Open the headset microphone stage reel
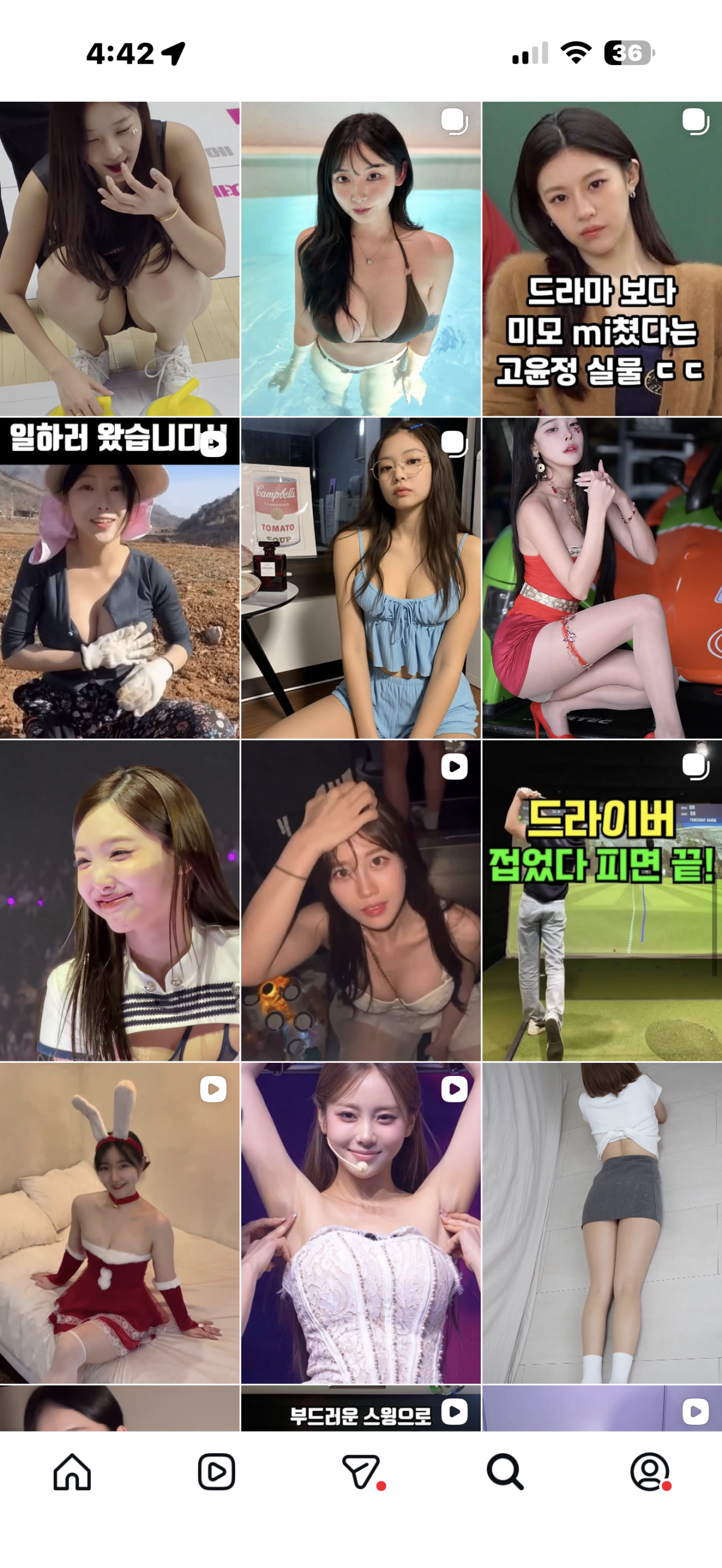722x1568 pixels. click(360, 1223)
